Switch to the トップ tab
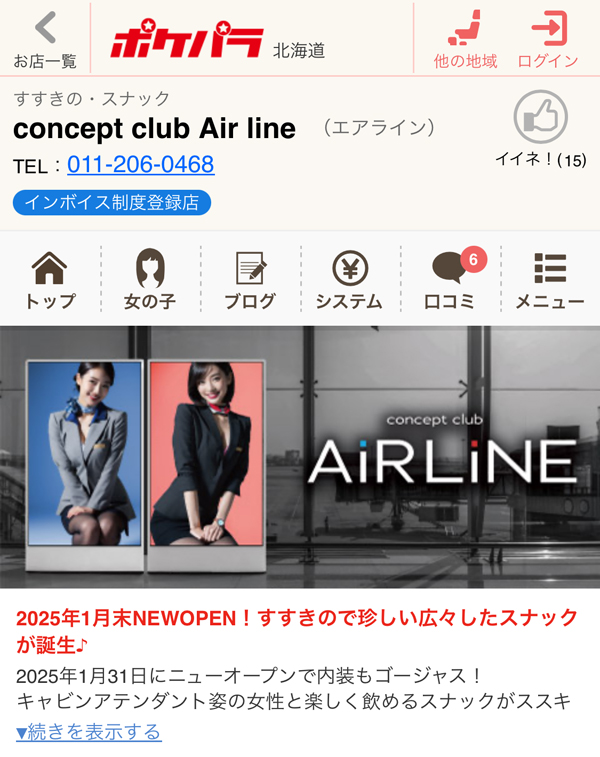This screenshot has width=600, height=757. pos(50,280)
